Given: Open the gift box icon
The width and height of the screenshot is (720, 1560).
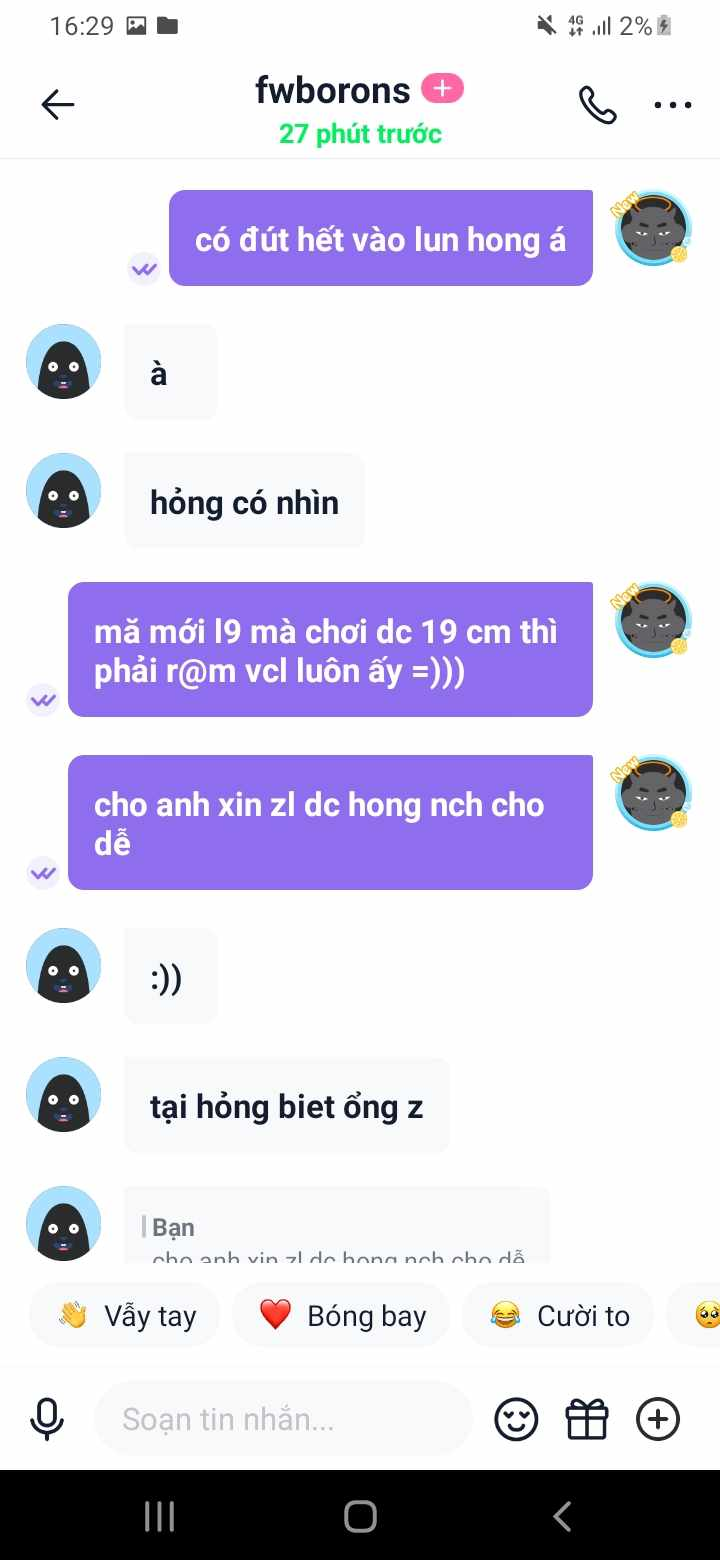Looking at the screenshot, I should tap(587, 1419).
